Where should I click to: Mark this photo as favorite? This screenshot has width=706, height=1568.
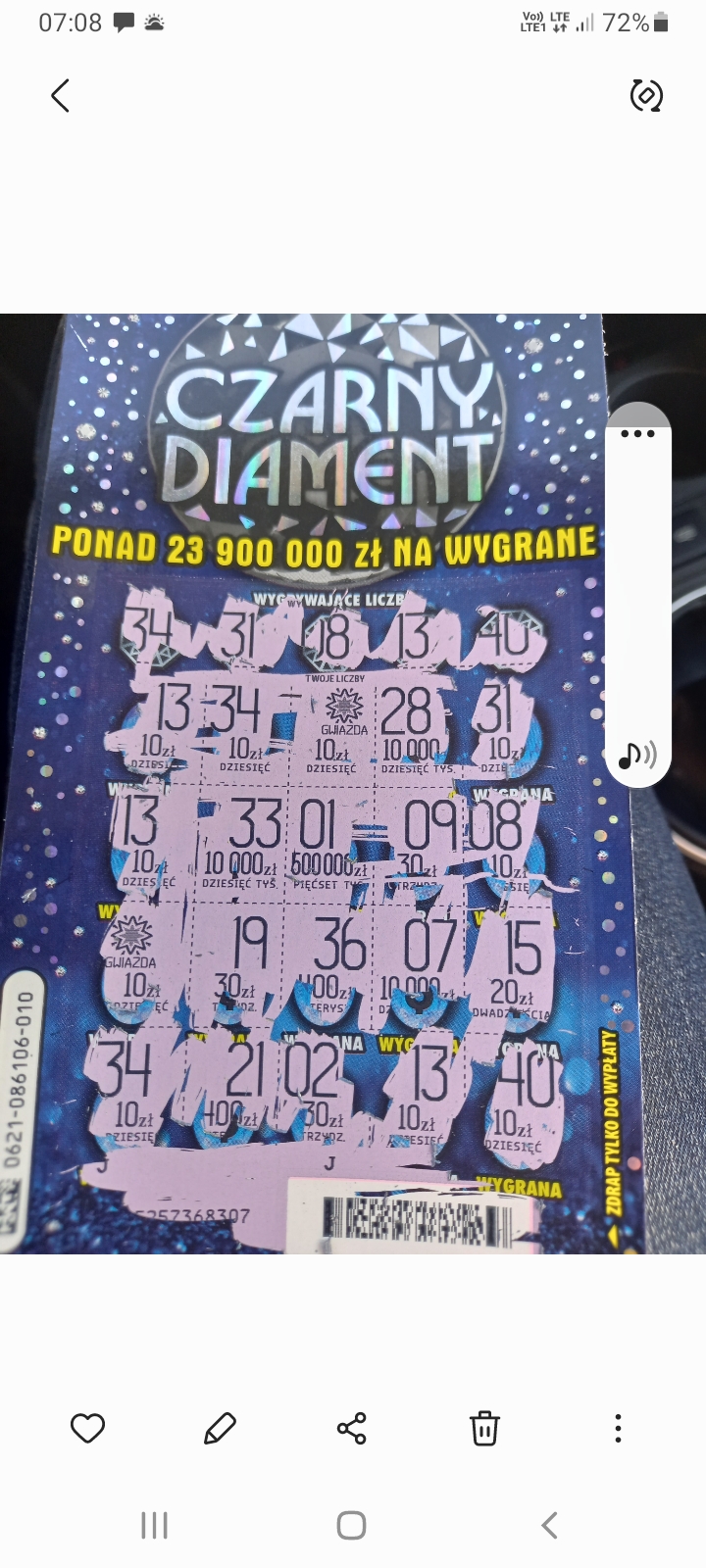88,1429
